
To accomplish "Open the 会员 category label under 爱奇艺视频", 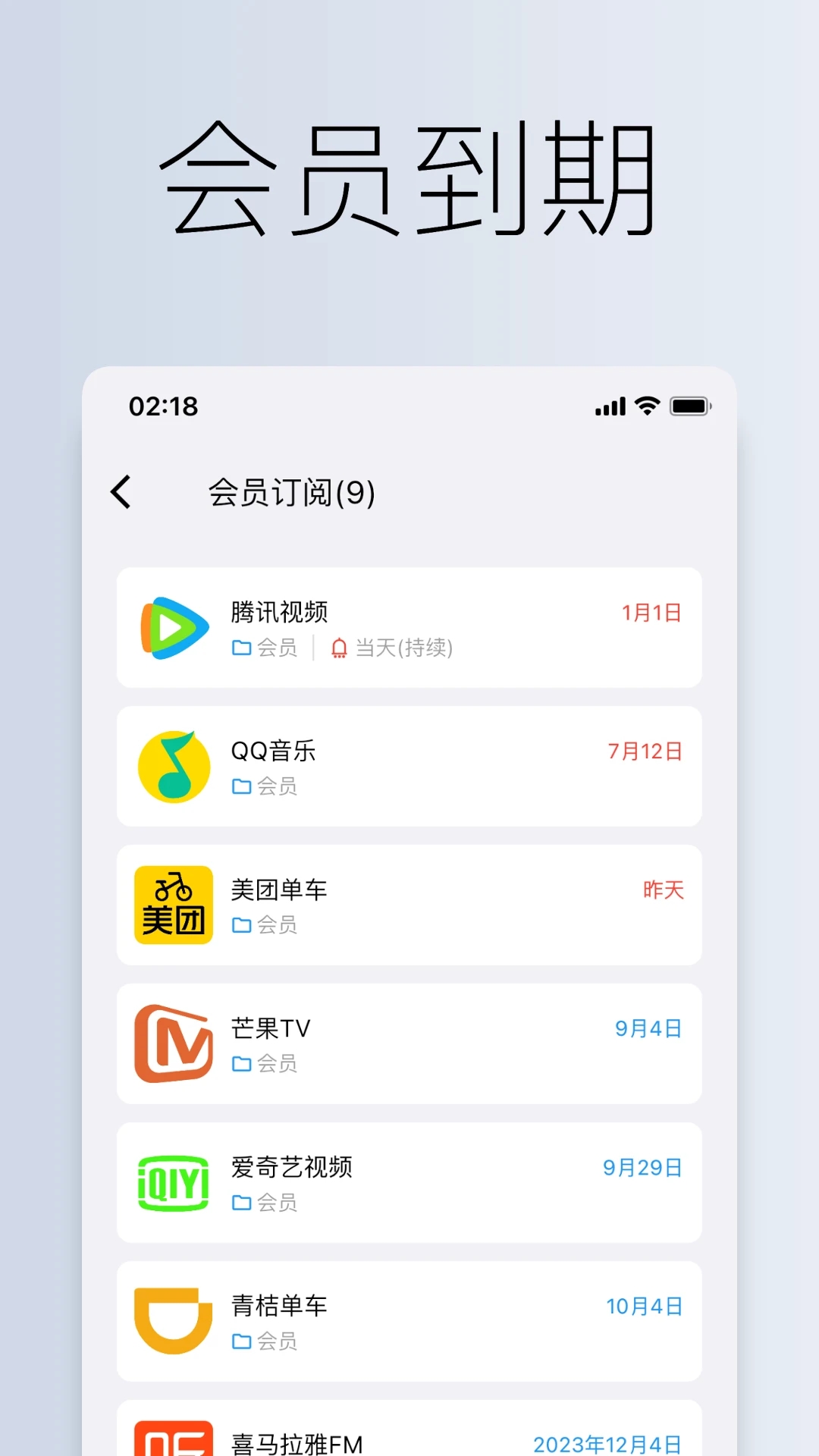I will (264, 1203).
